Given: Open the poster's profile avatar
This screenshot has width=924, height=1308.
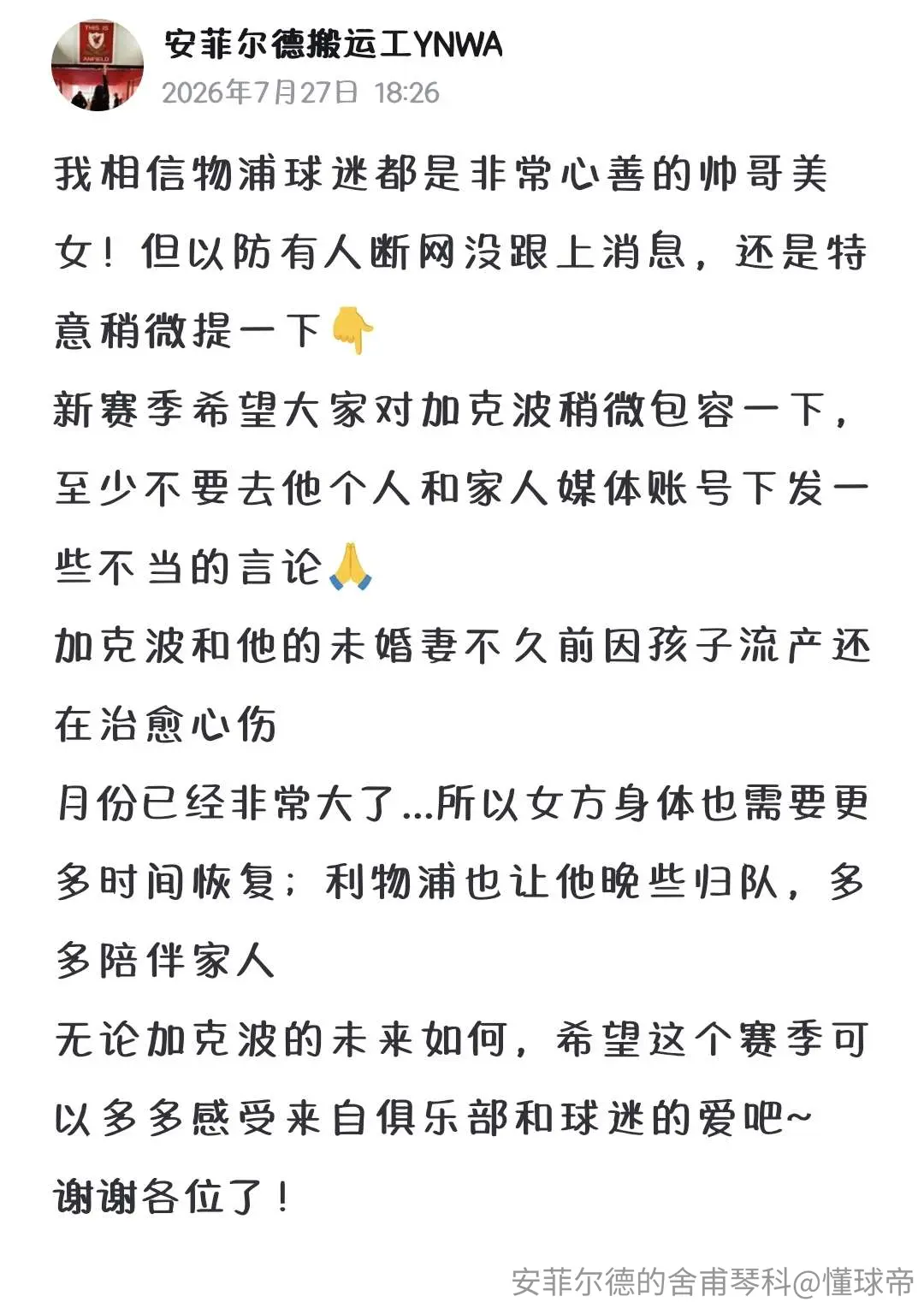Looking at the screenshot, I should [x=98, y=66].
